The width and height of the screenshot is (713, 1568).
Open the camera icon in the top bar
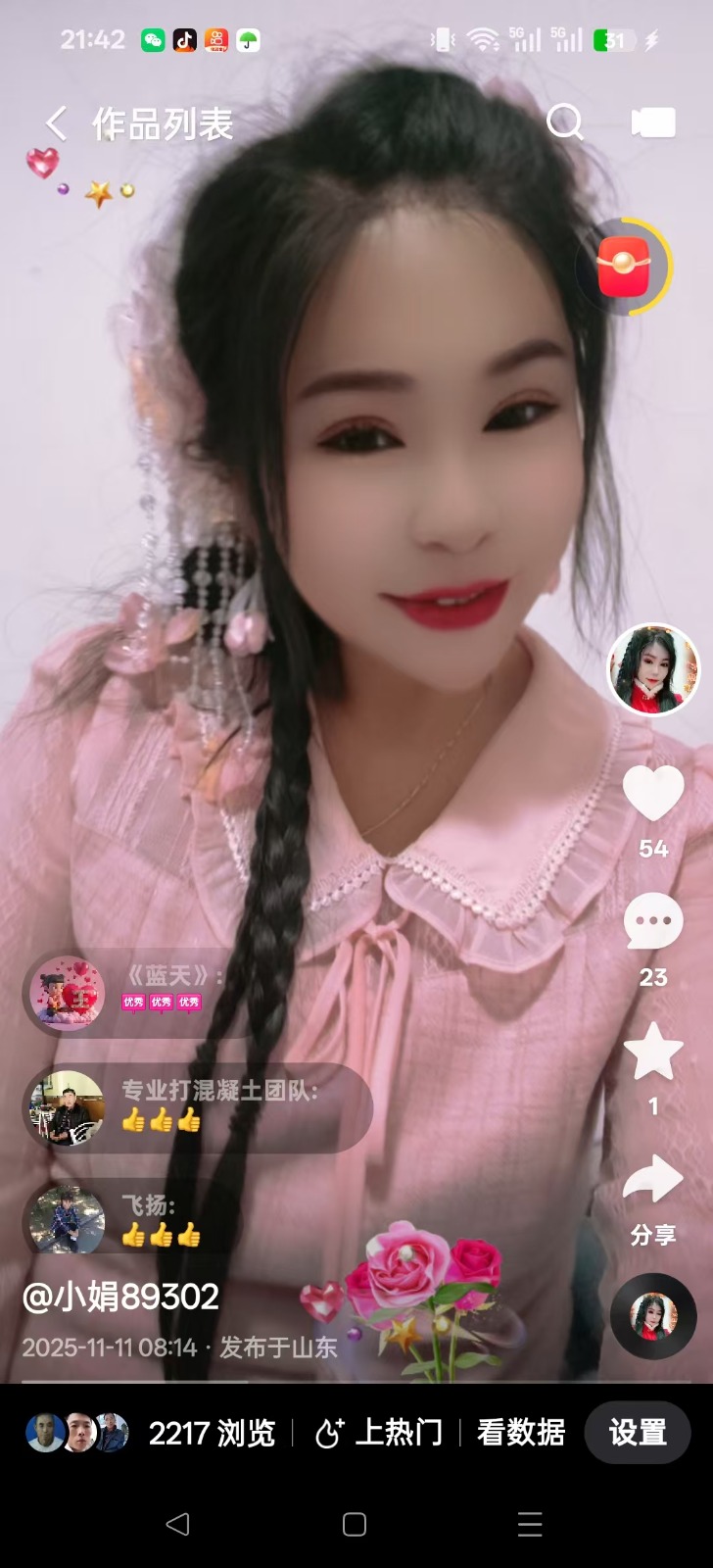pos(653,123)
